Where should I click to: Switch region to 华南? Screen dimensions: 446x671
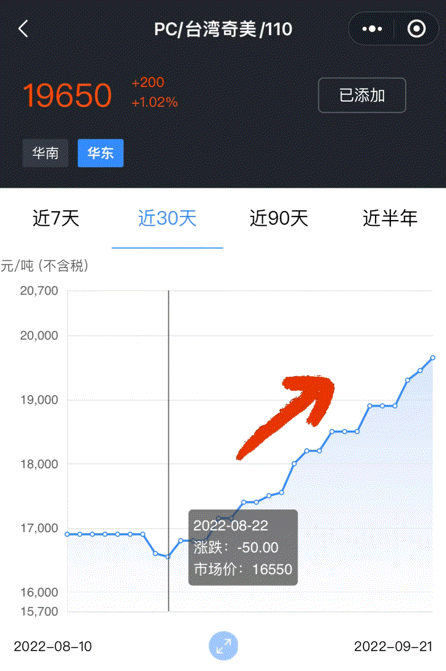click(x=45, y=153)
